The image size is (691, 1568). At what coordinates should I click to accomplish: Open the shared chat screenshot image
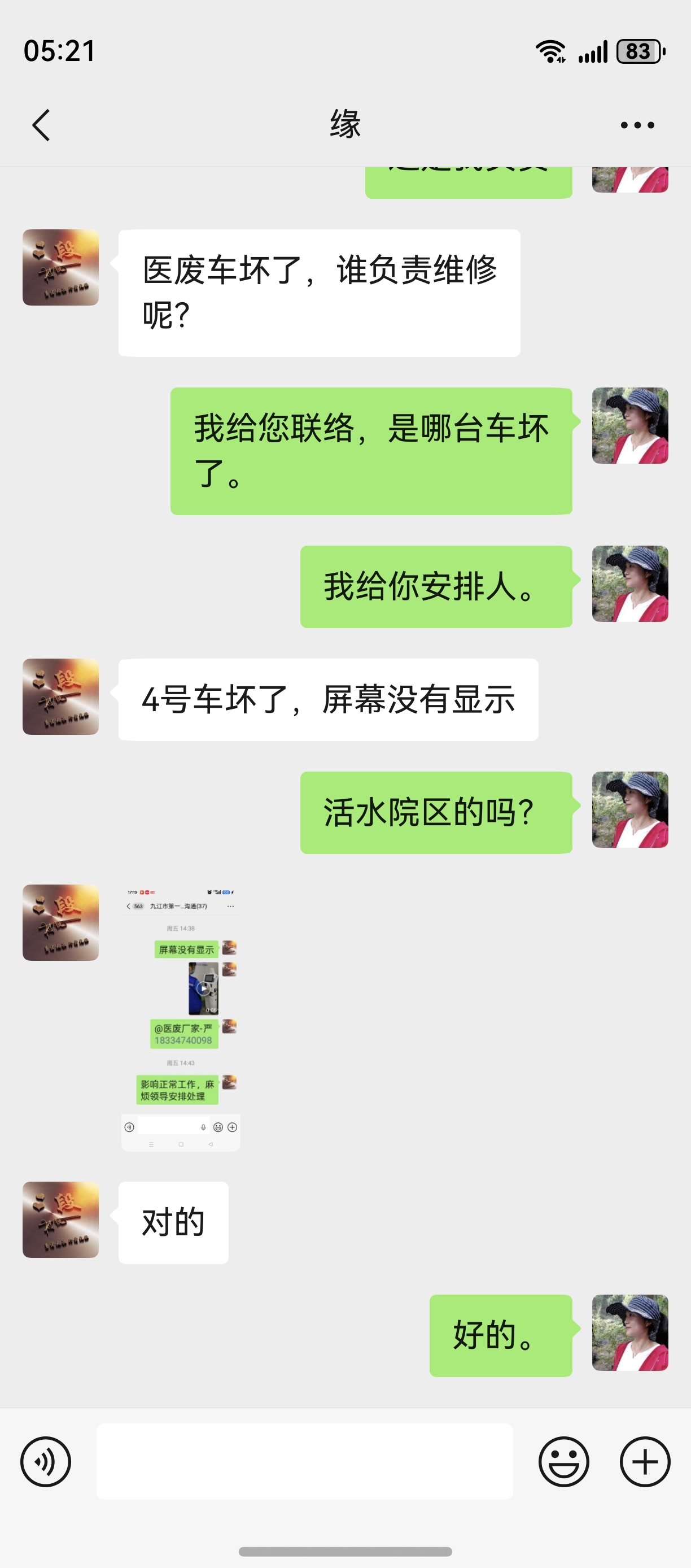click(181, 1018)
